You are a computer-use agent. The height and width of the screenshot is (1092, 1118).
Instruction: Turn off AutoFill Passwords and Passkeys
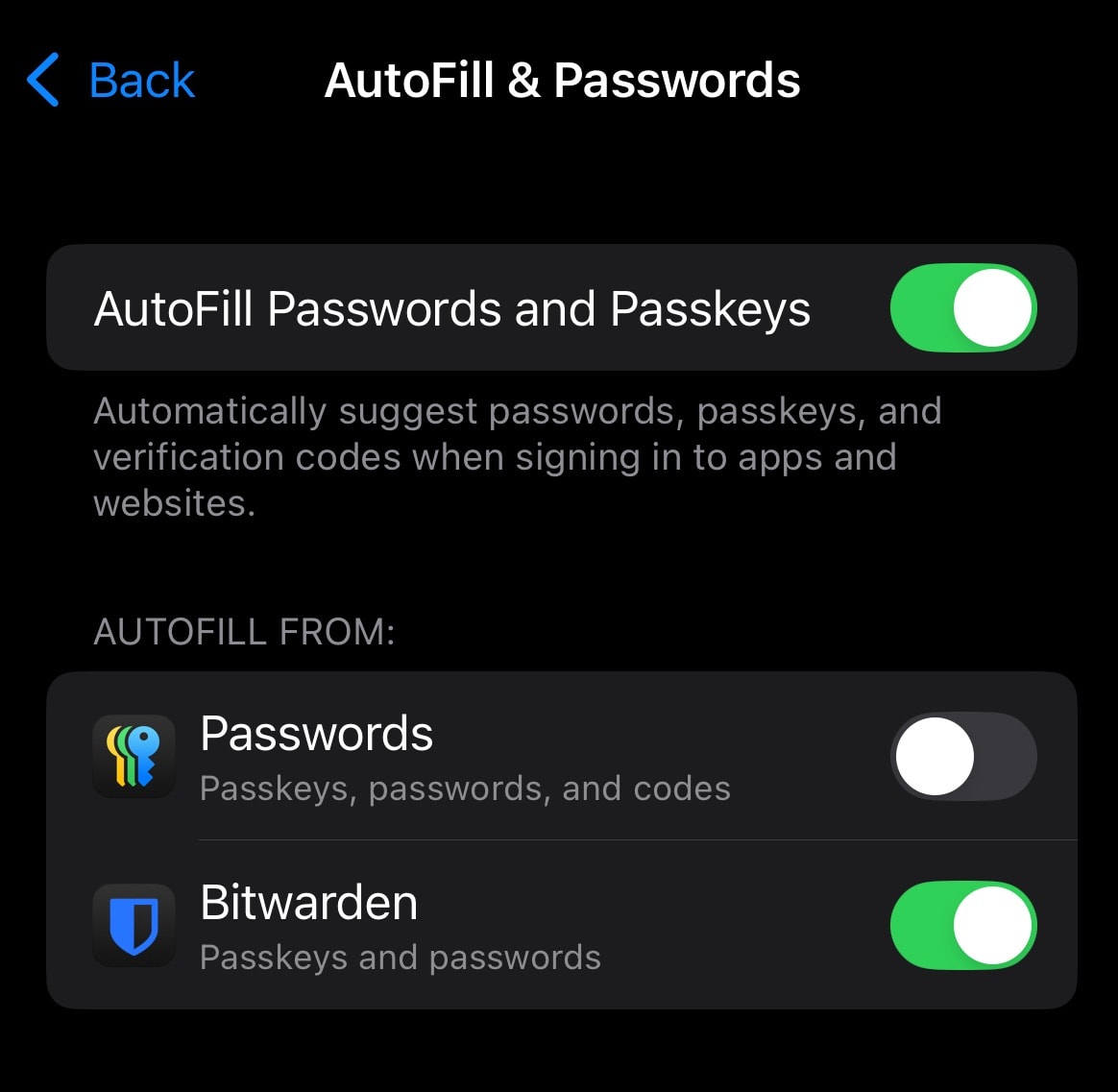962,308
